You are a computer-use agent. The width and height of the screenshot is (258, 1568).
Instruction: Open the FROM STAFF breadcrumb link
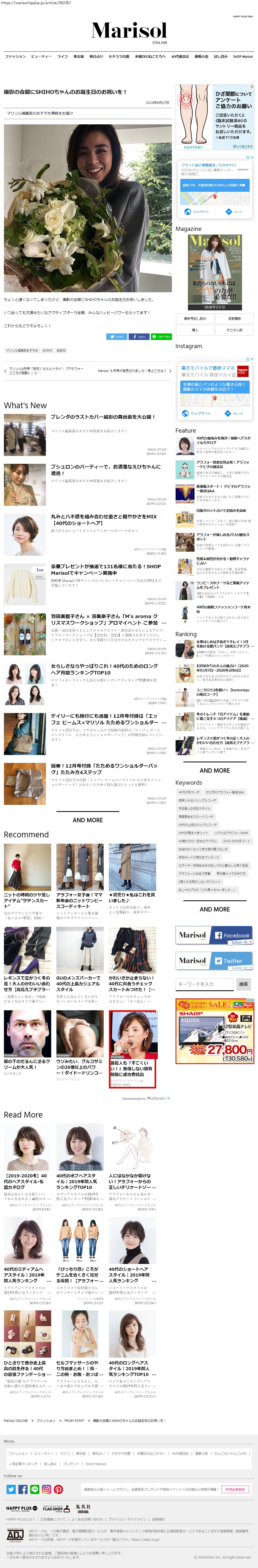[x=74, y=1421]
